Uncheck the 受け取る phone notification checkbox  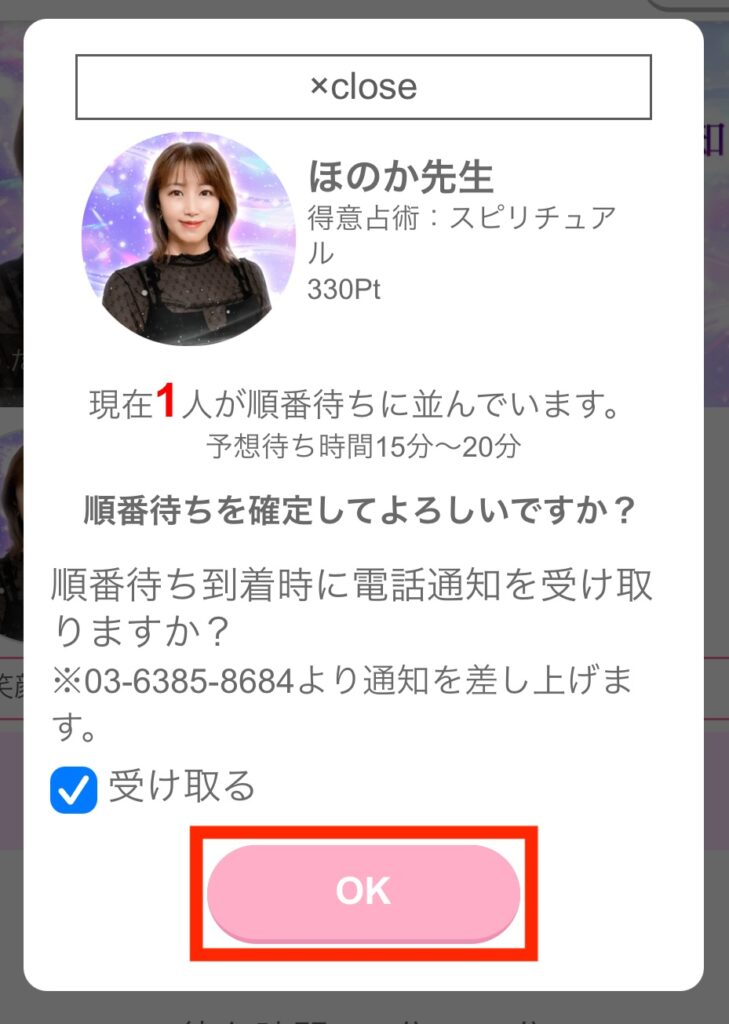click(74, 789)
